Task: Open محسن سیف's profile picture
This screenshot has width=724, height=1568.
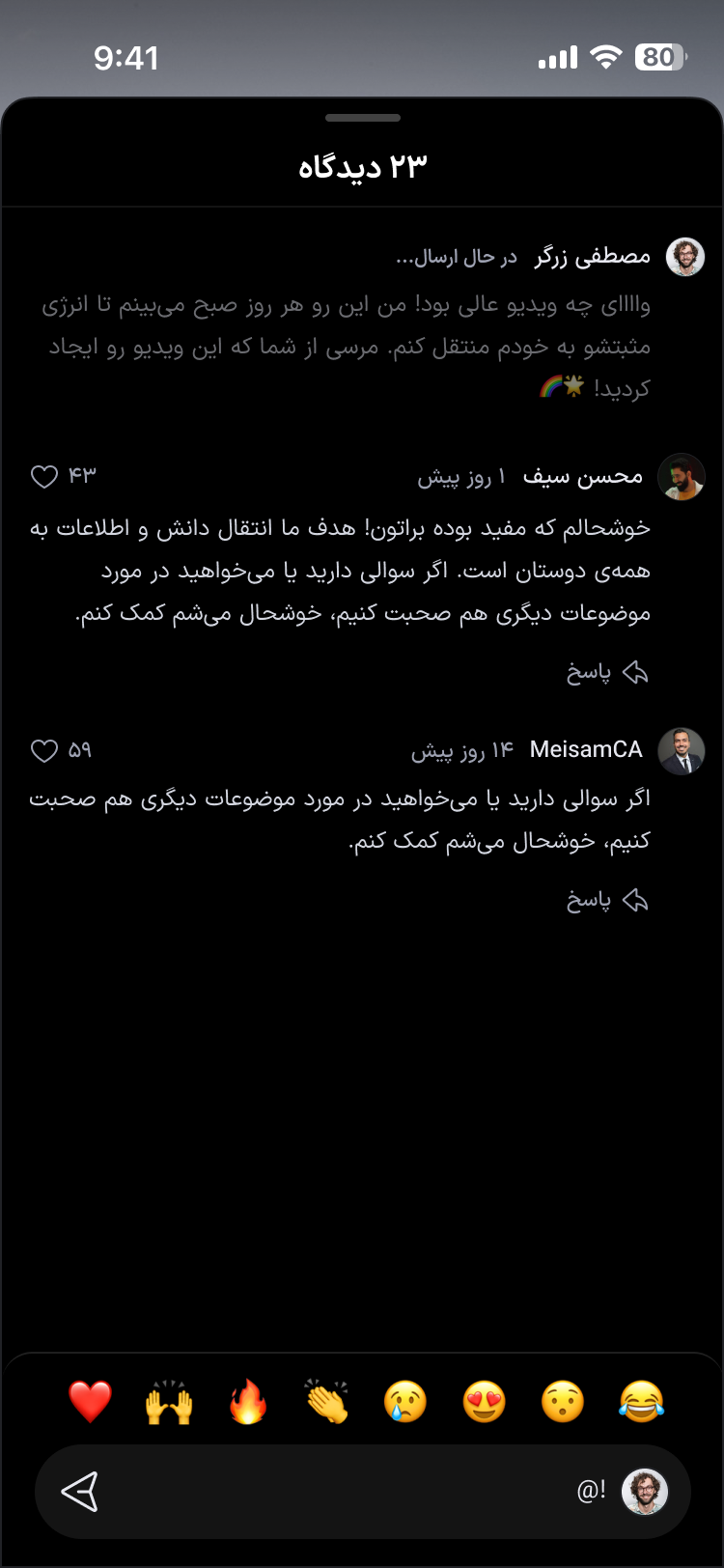Action: [682, 477]
